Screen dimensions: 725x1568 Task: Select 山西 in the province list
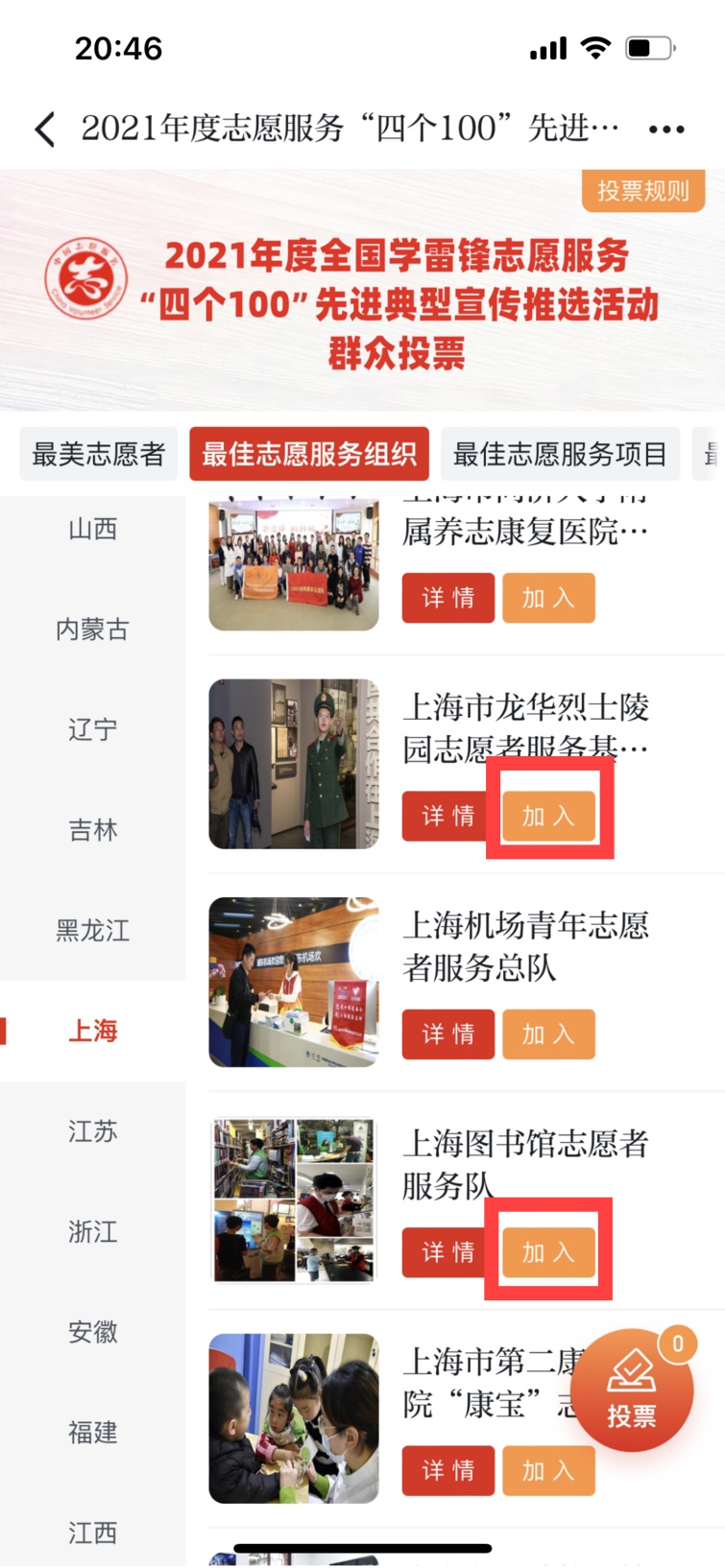click(93, 529)
